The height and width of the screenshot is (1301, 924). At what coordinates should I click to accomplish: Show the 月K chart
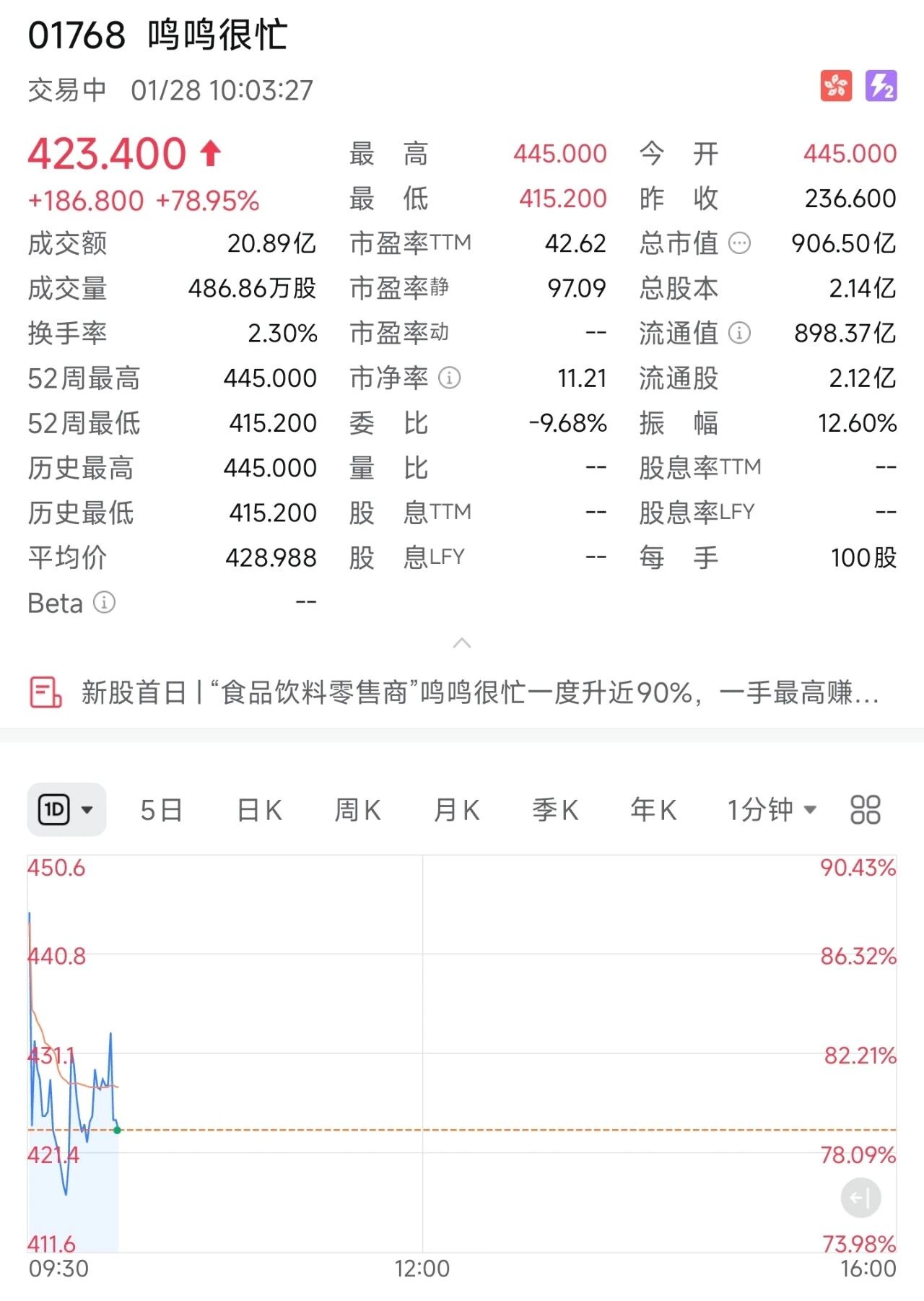point(456,810)
